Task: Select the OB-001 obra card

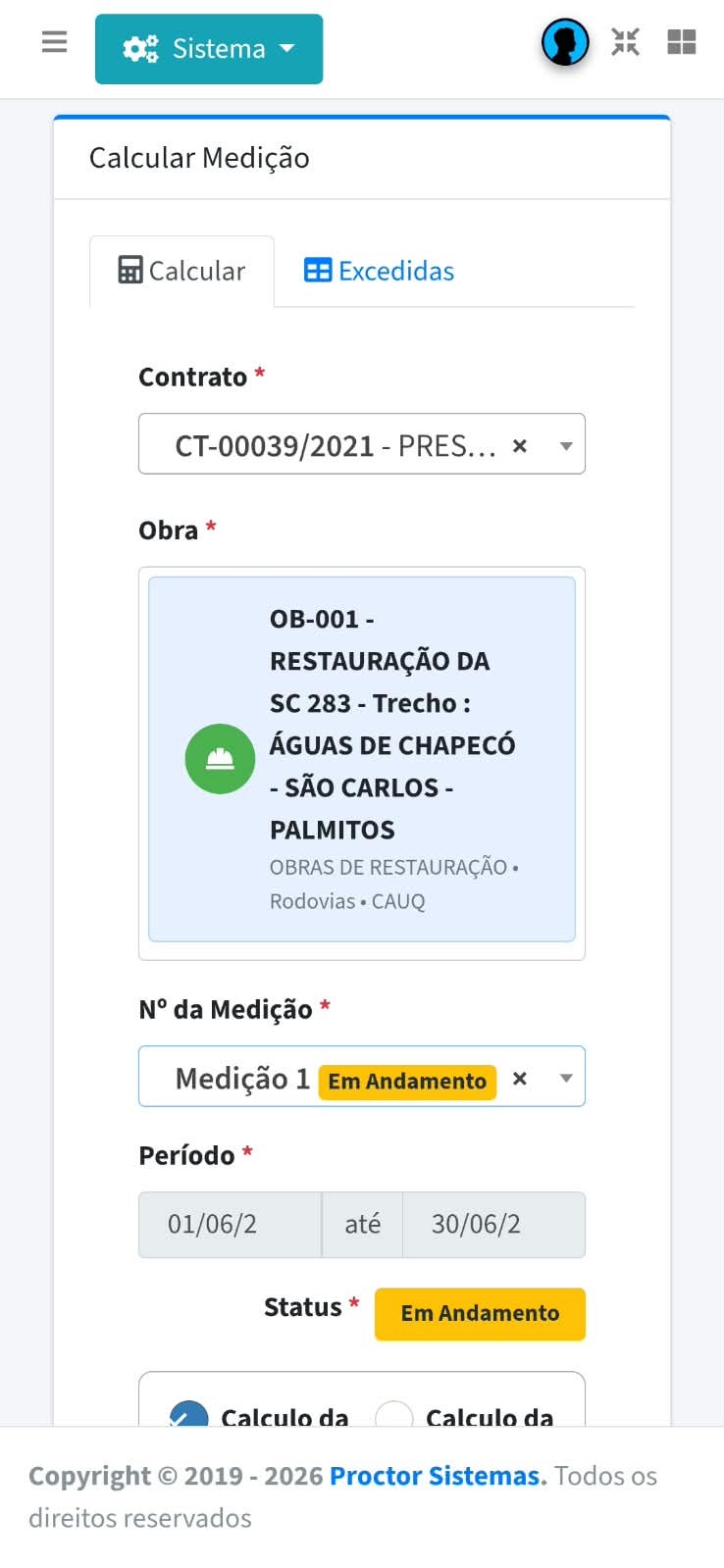Action: [x=362, y=759]
